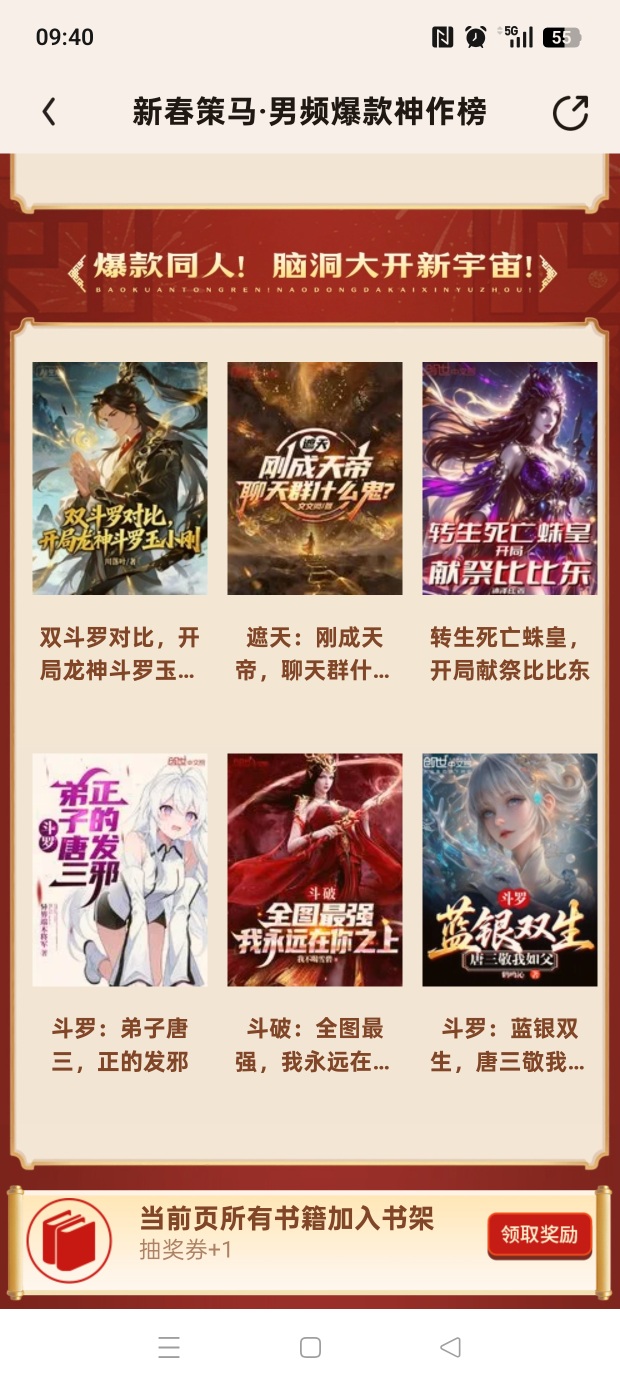
Task: Open the system recent apps view
Action: click(169, 1347)
